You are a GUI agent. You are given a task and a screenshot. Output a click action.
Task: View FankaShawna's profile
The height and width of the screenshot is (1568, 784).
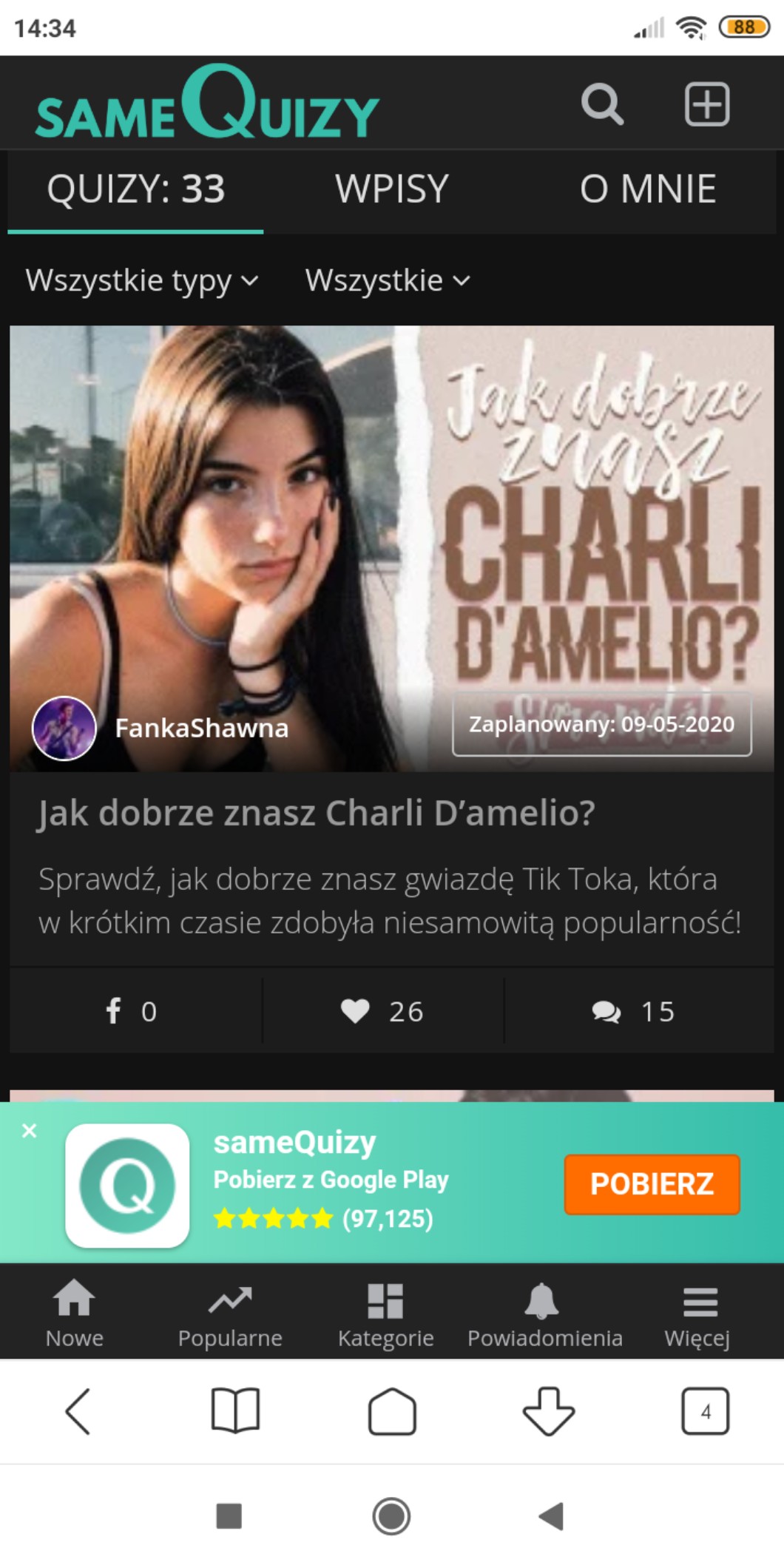pos(201,729)
